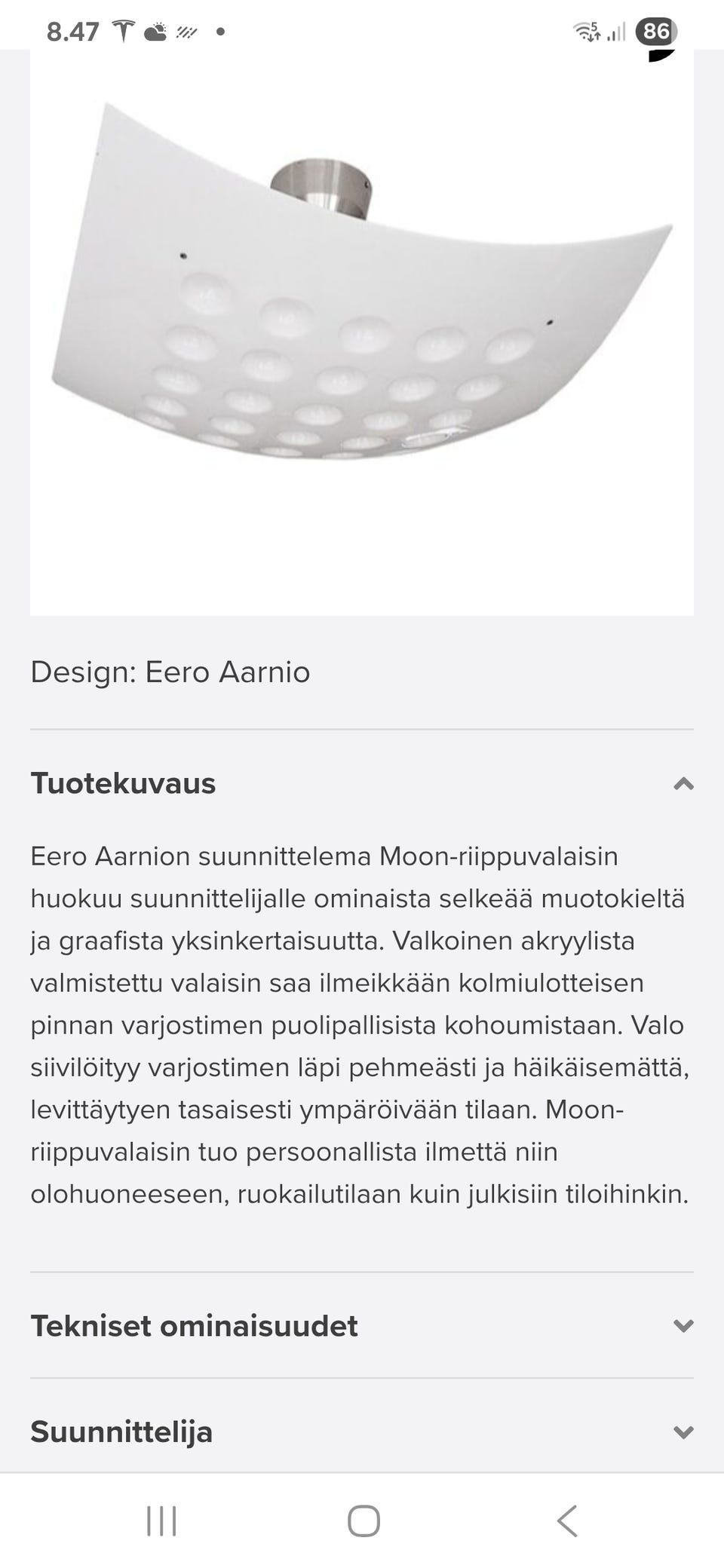Viewport: 724px width, 1568px height.
Task: Show recent apps
Action: click(x=161, y=1521)
